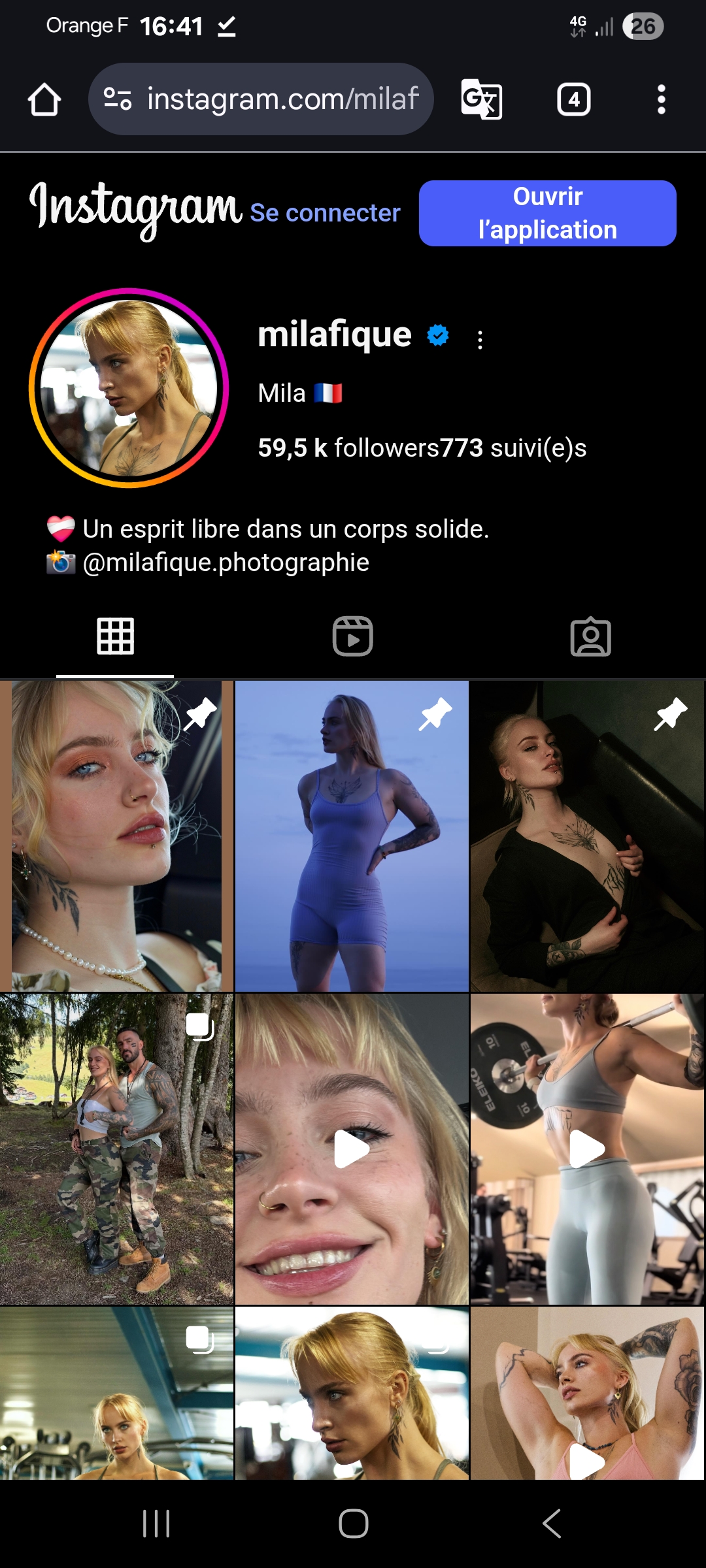This screenshot has height=1568, width=706.
Task: Play the smiling face close-up reel
Action: click(352, 1149)
